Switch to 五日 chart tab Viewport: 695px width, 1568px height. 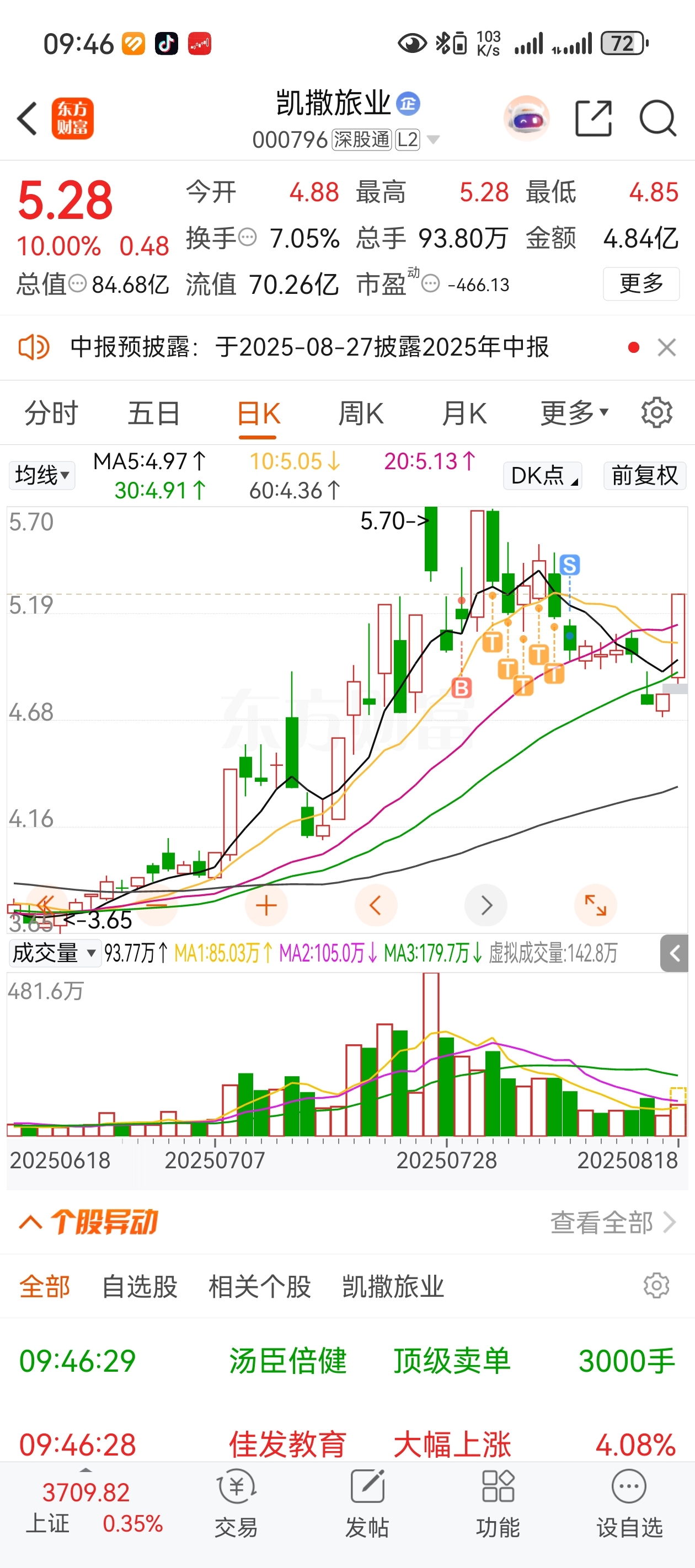point(153,414)
